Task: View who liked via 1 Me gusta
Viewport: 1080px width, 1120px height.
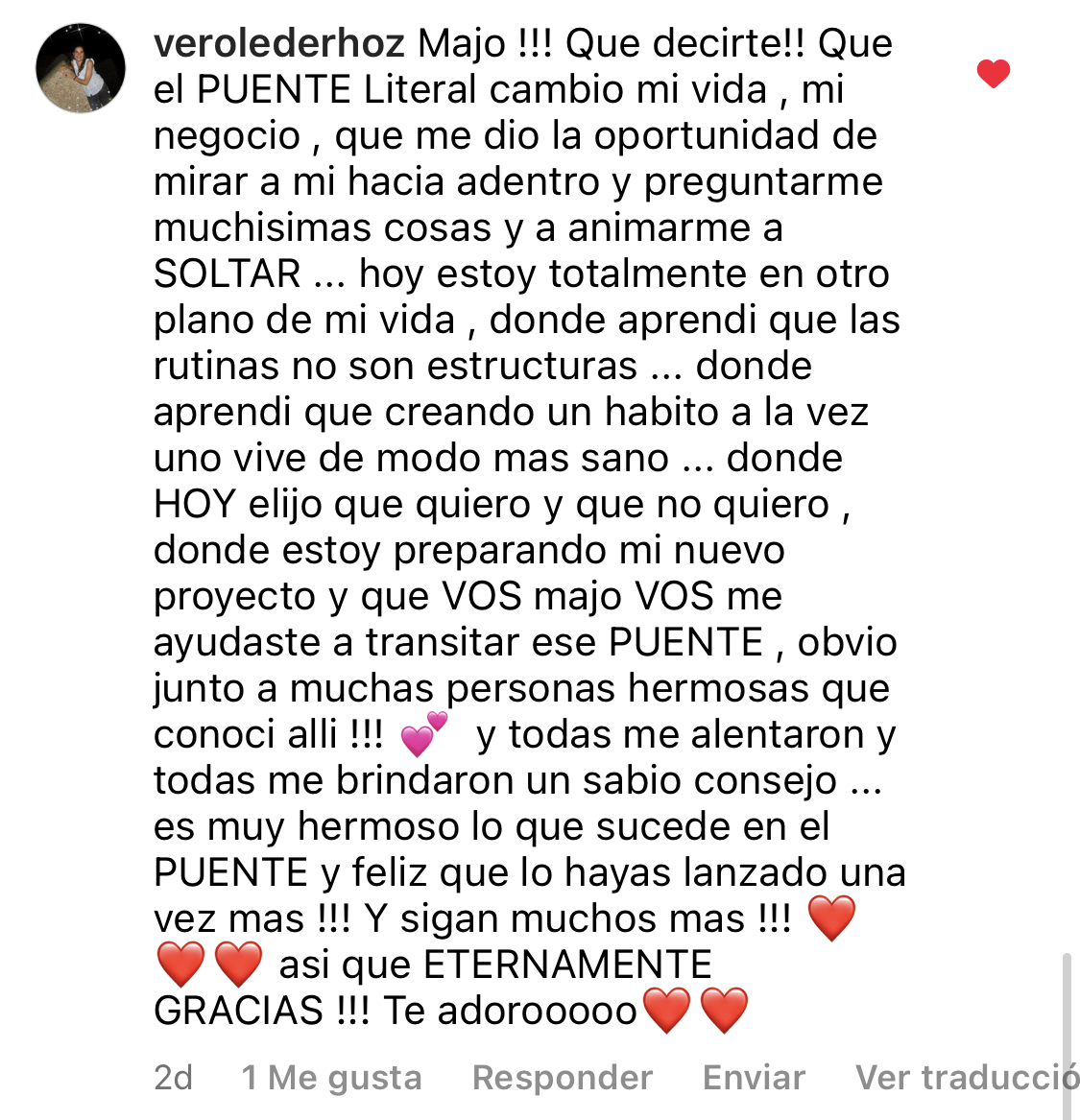Action: pyautogui.click(x=331, y=1078)
